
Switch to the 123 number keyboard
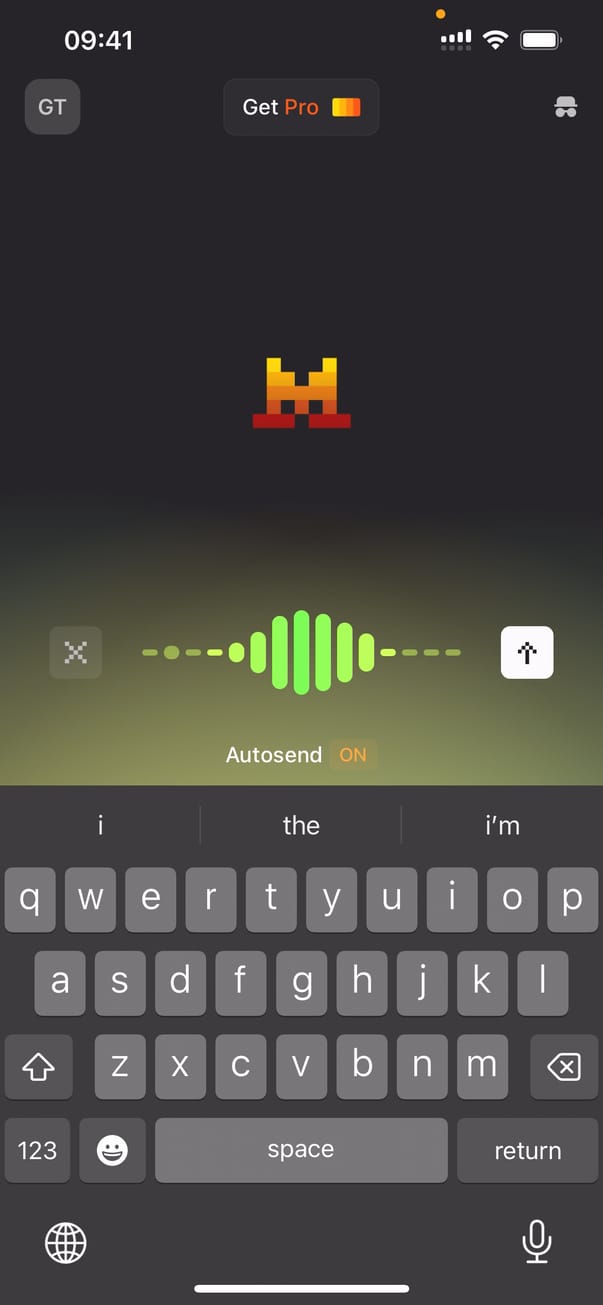tap(38, 1150)
